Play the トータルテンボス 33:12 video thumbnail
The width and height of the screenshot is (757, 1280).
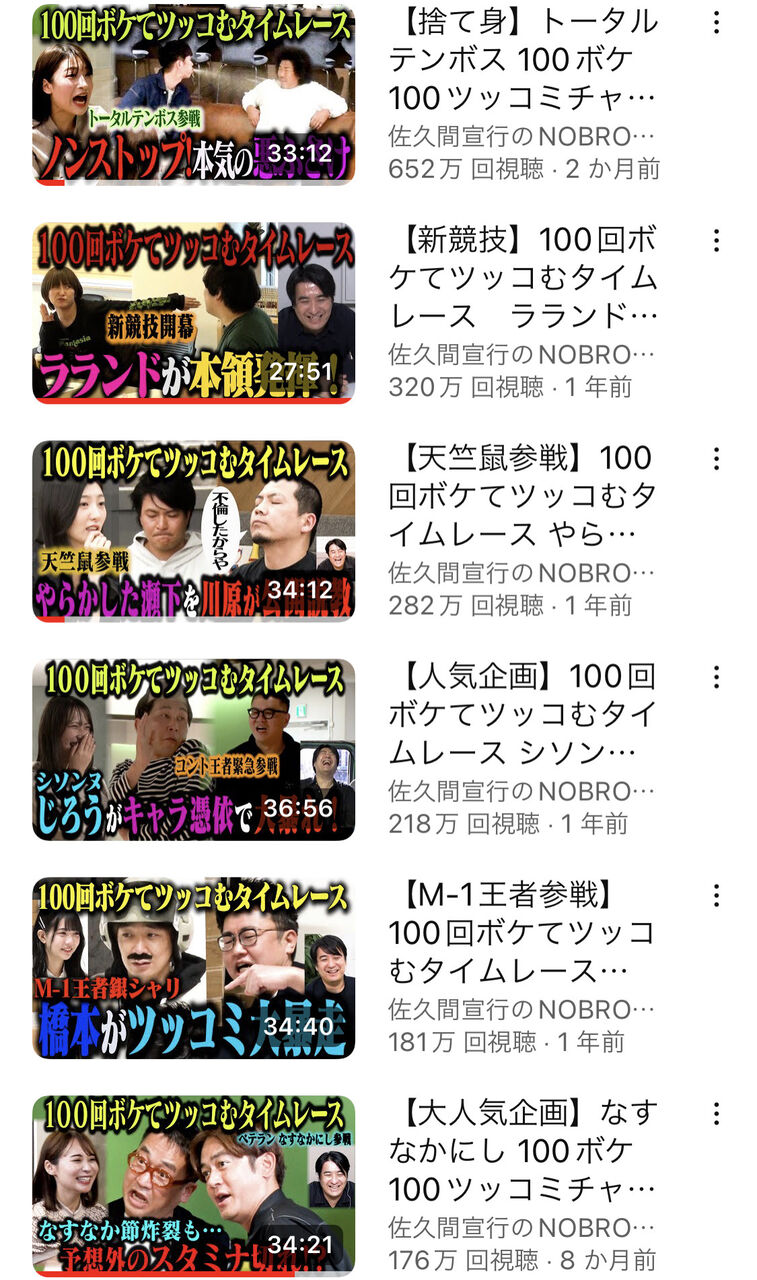[193, 94]
